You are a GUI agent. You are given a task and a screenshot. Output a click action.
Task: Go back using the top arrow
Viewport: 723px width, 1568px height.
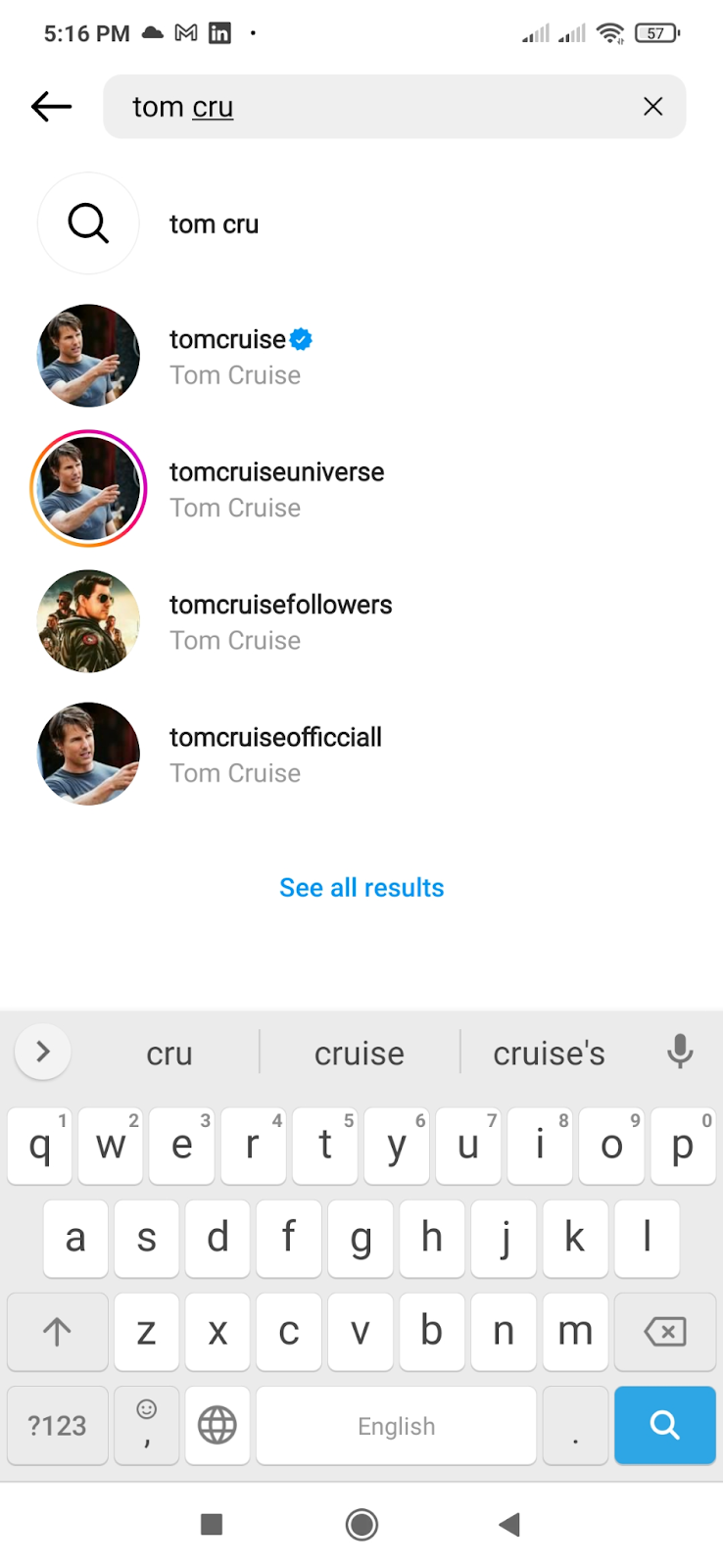[51, 106]
